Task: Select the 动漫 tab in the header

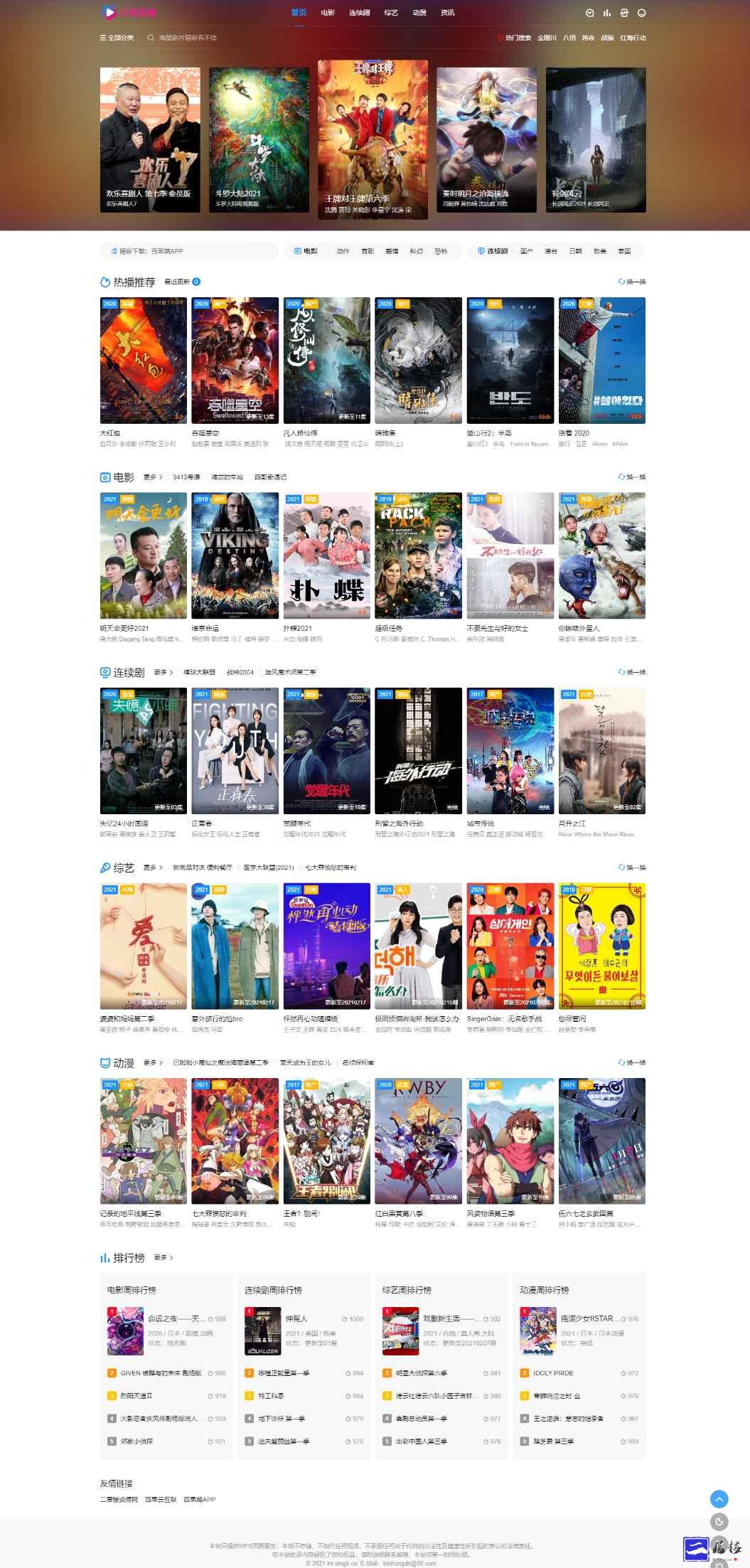Action: (420, 13)
